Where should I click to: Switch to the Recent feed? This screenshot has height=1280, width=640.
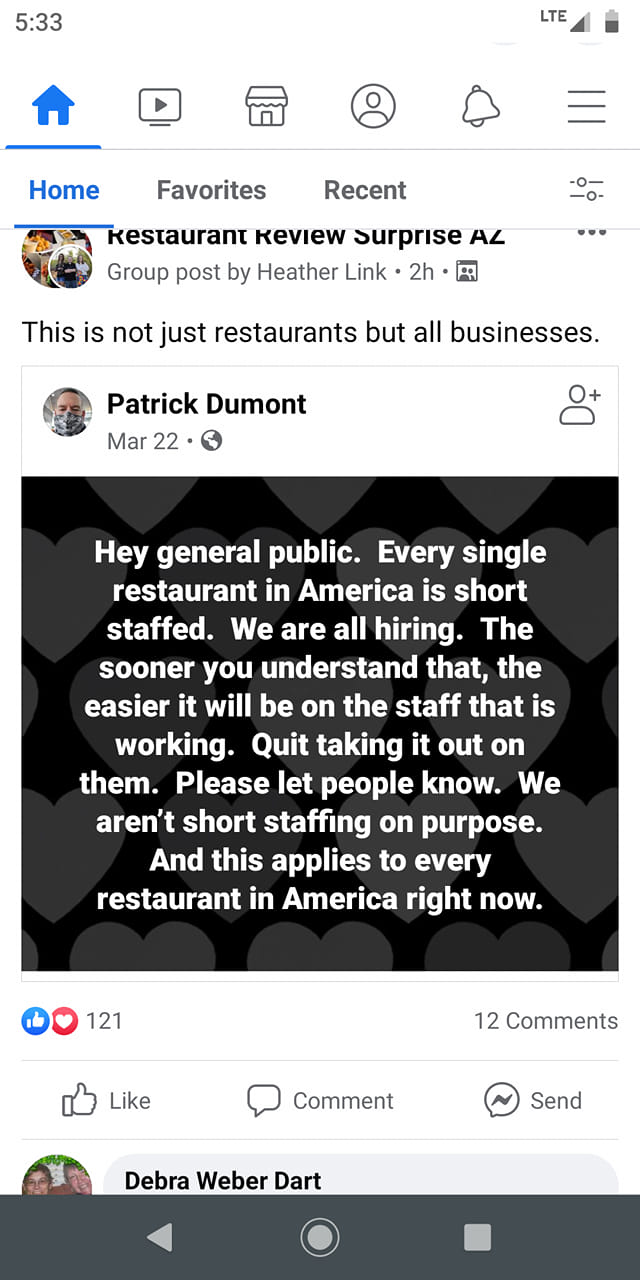click(365, 190)
